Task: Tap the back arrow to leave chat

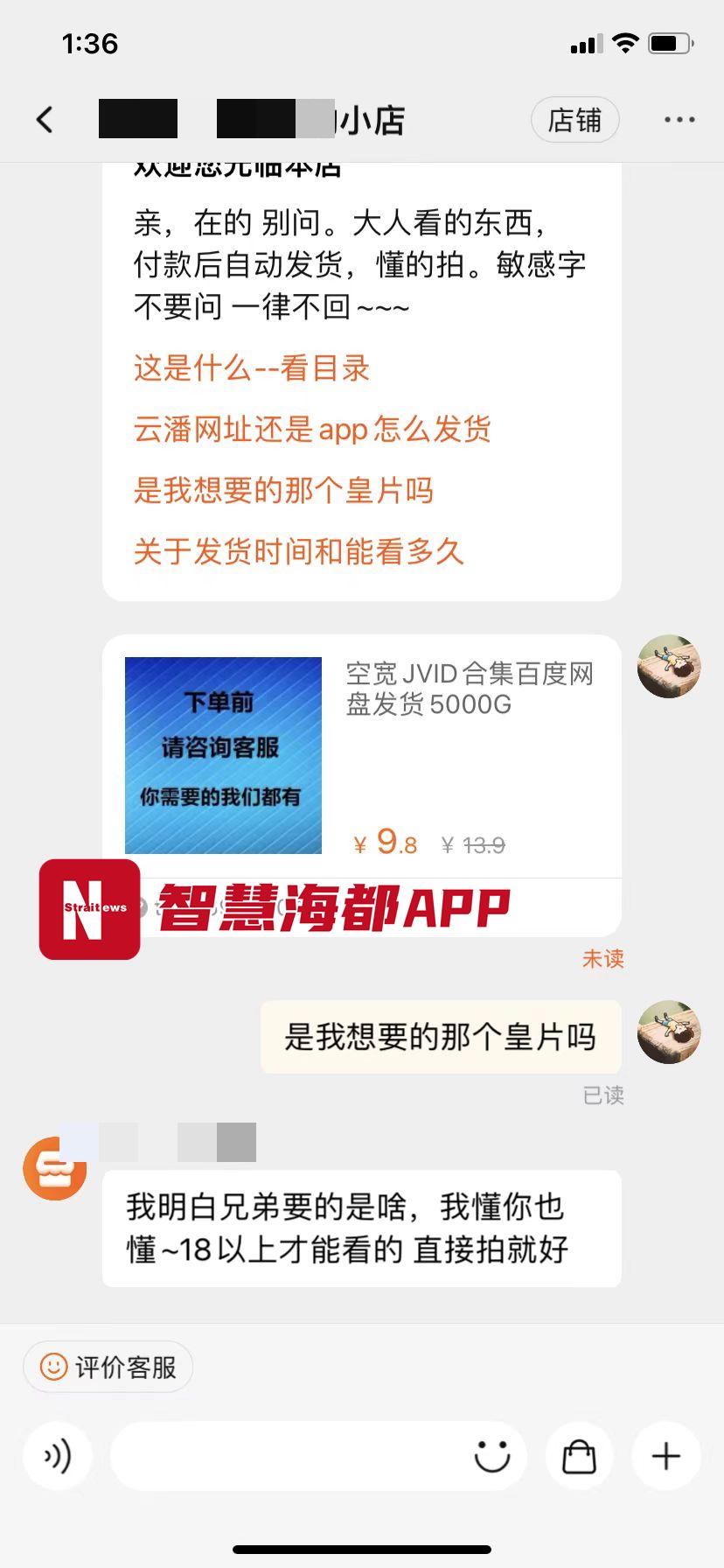Action: 45,120
